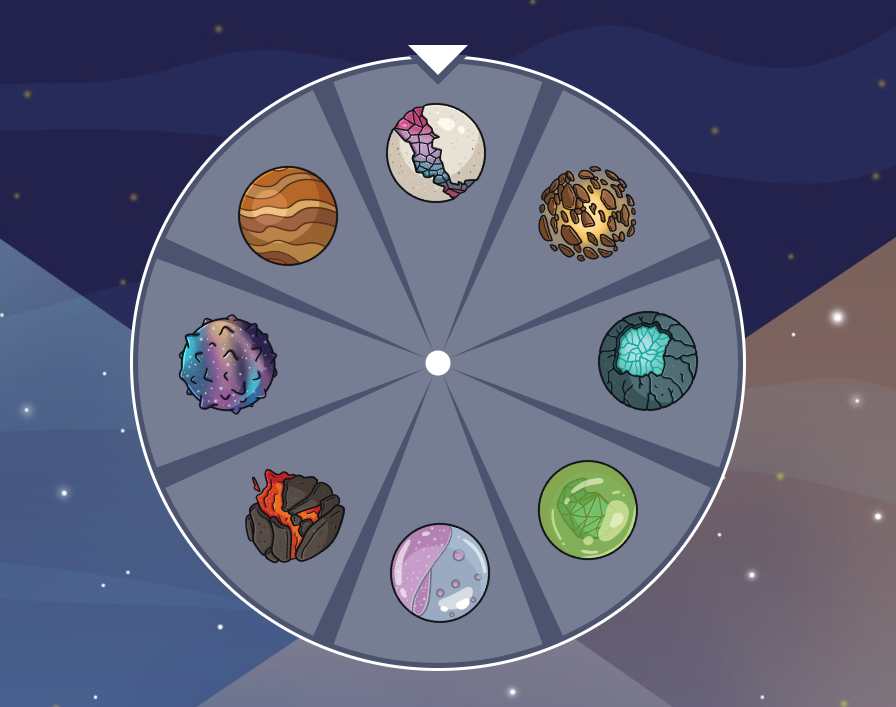Screen dimensions: 896x707
Task: Choose the orange striped gas planet
Action: 288,216
